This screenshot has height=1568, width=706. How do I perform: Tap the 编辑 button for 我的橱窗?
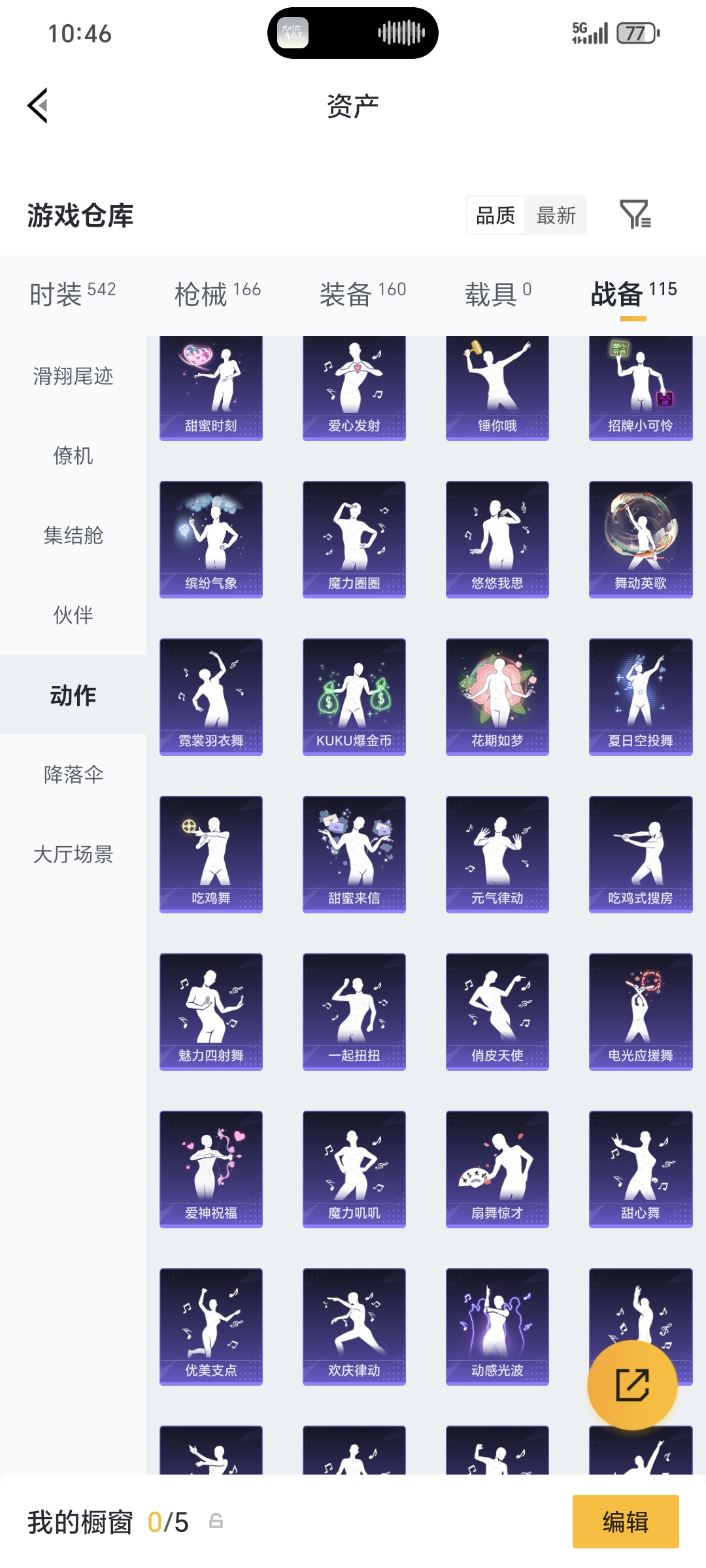(625, 1522)
